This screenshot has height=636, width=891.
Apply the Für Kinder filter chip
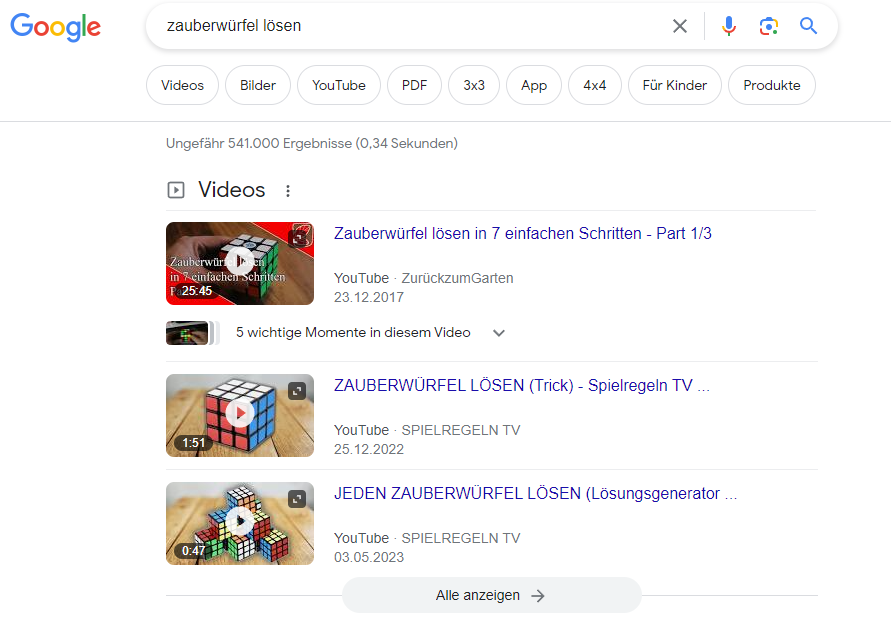[674, 85]
